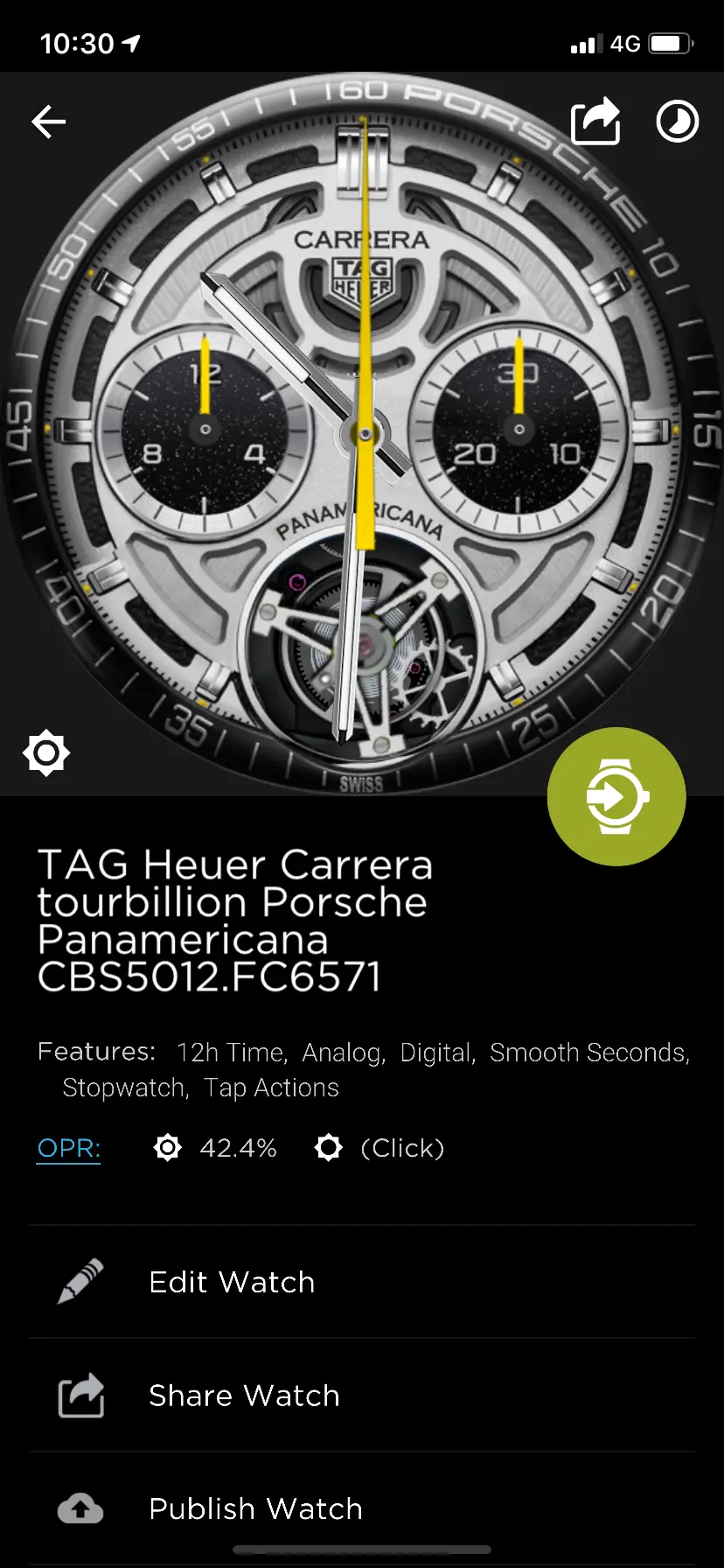Send watch face to watch with green button
The width and height of the screenshot is (724, 1568).
(616, 796)
